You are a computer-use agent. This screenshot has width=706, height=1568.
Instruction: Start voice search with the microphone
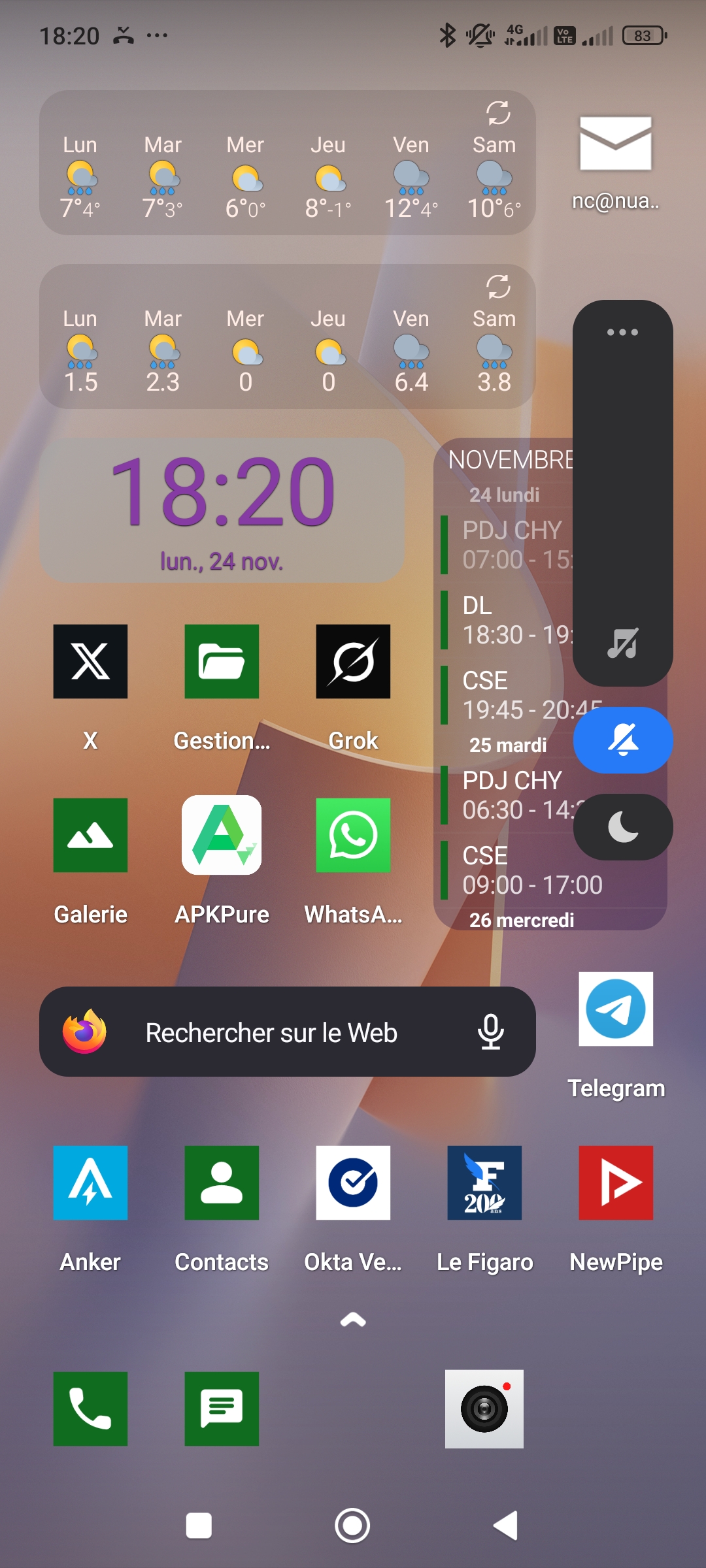coord(490,1032)
